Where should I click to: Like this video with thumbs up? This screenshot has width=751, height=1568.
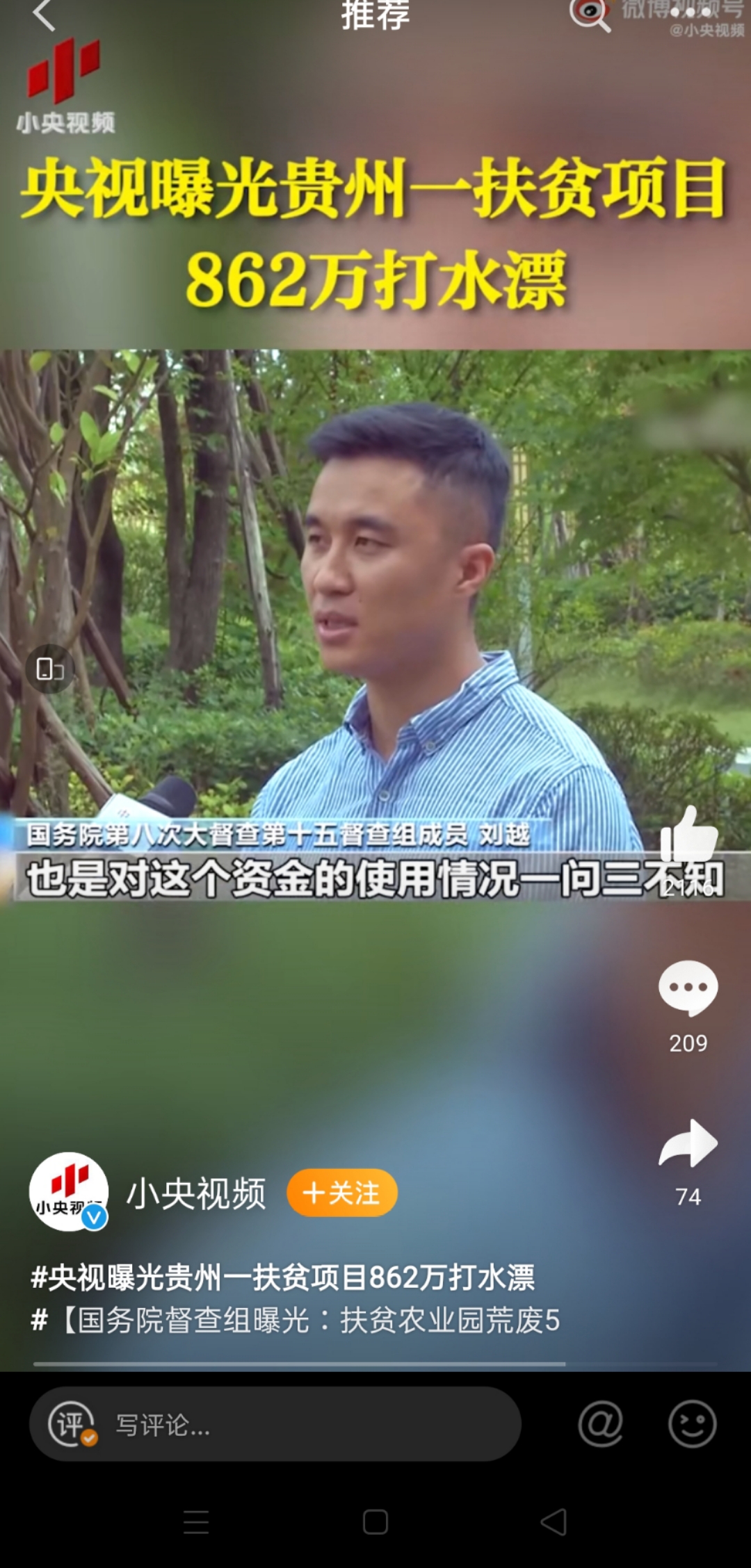pos(688,838)
